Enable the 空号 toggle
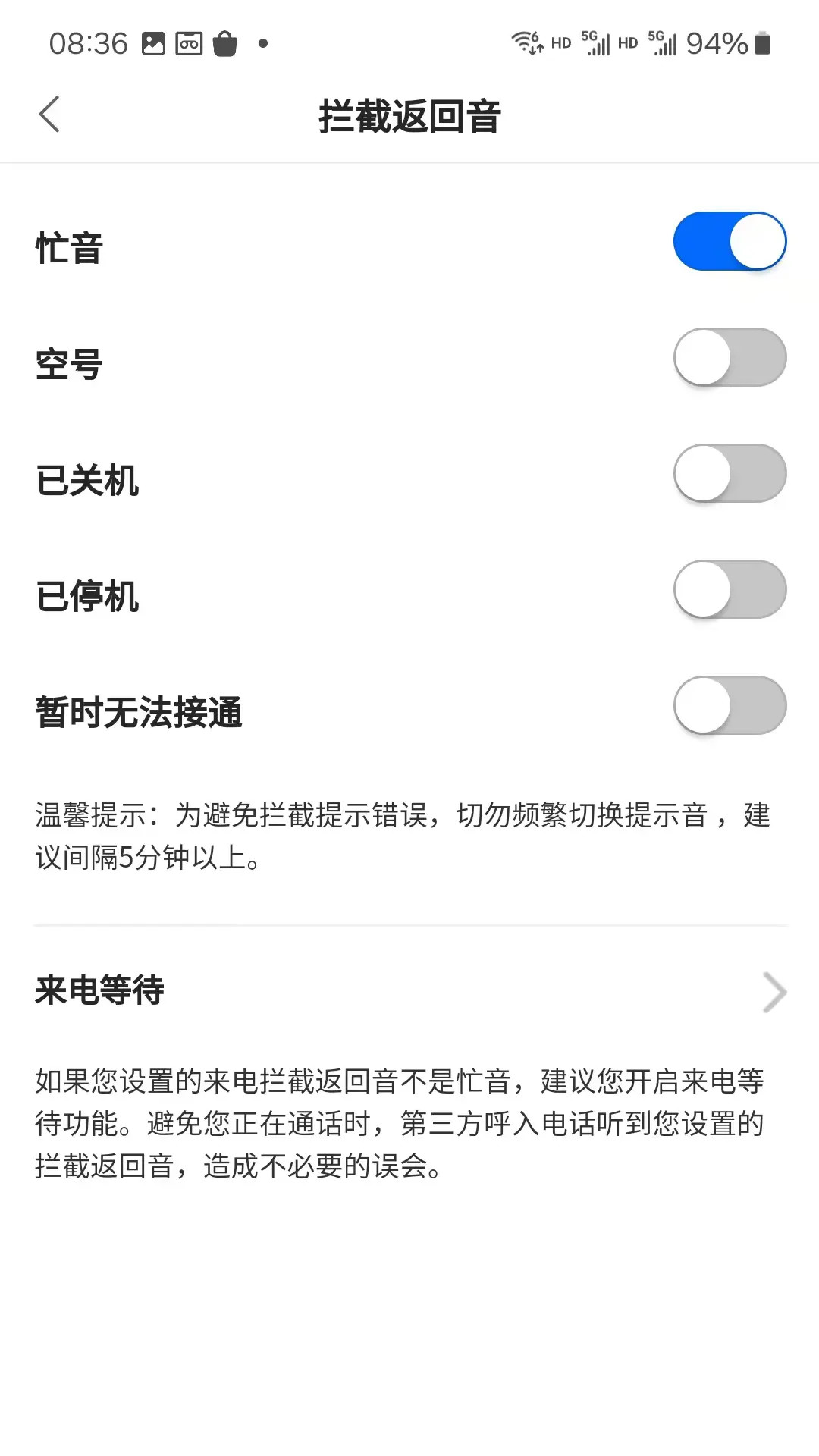Viewport: 819px width, 1456px height. coord(730,356)
